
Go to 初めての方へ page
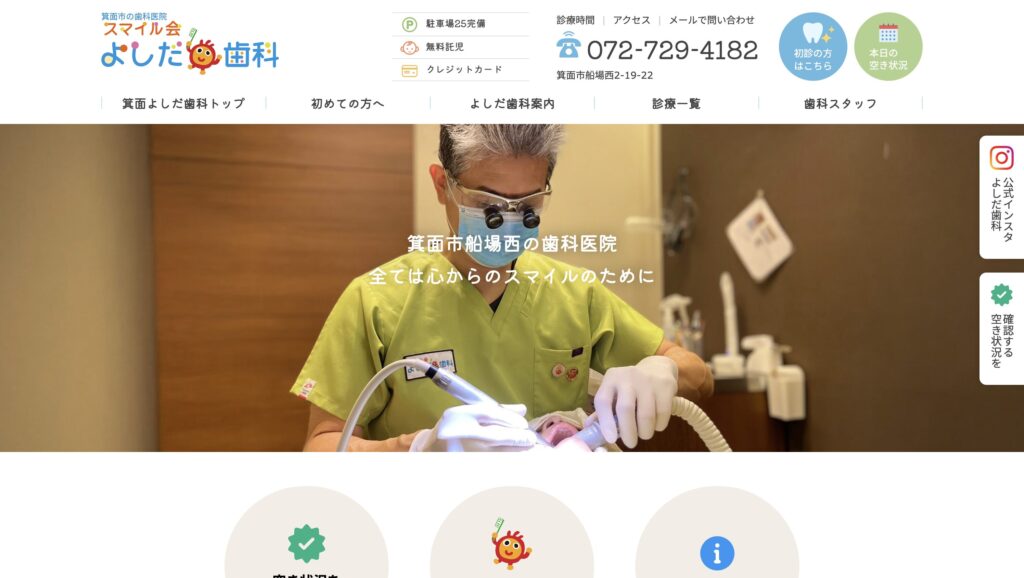click(347, 103)
